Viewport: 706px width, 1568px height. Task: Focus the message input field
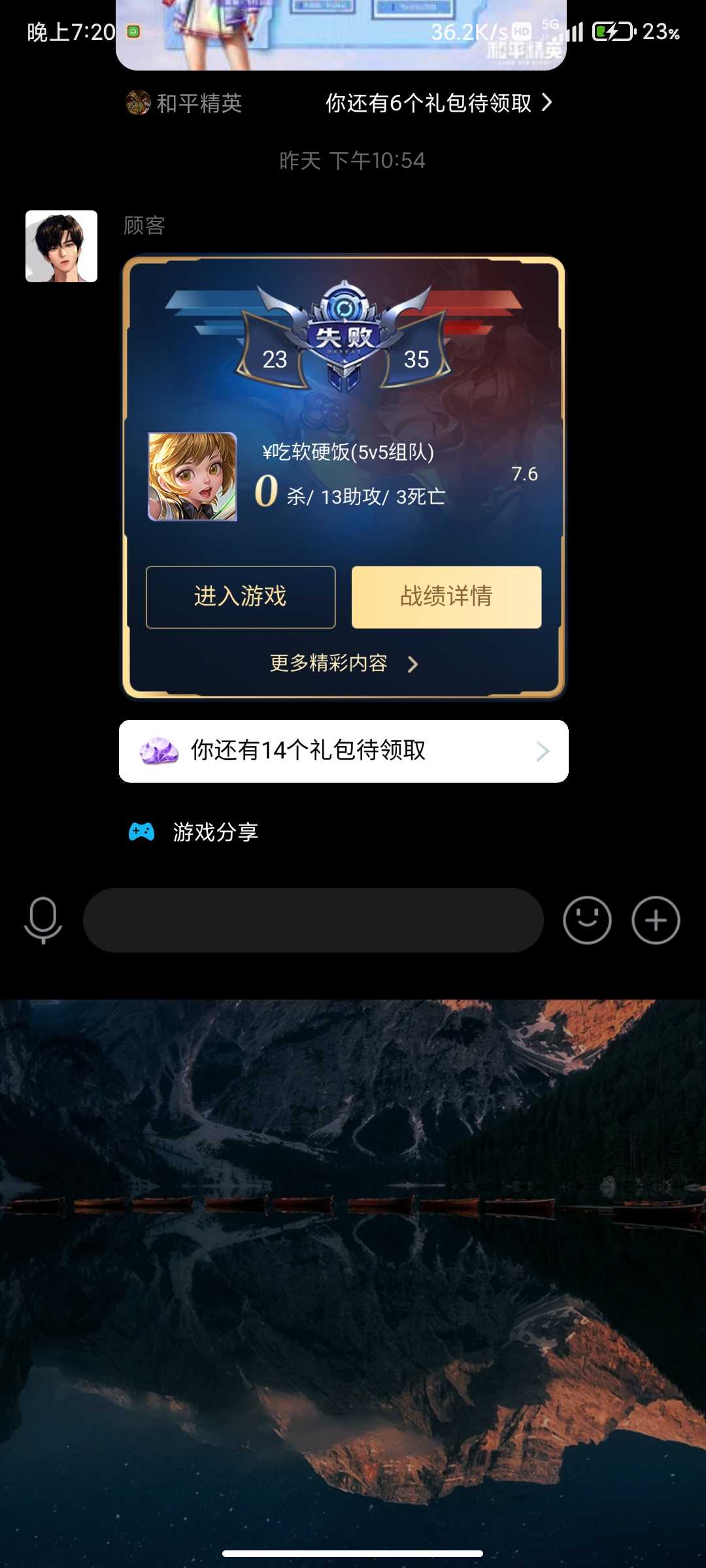tap(313, 920)
